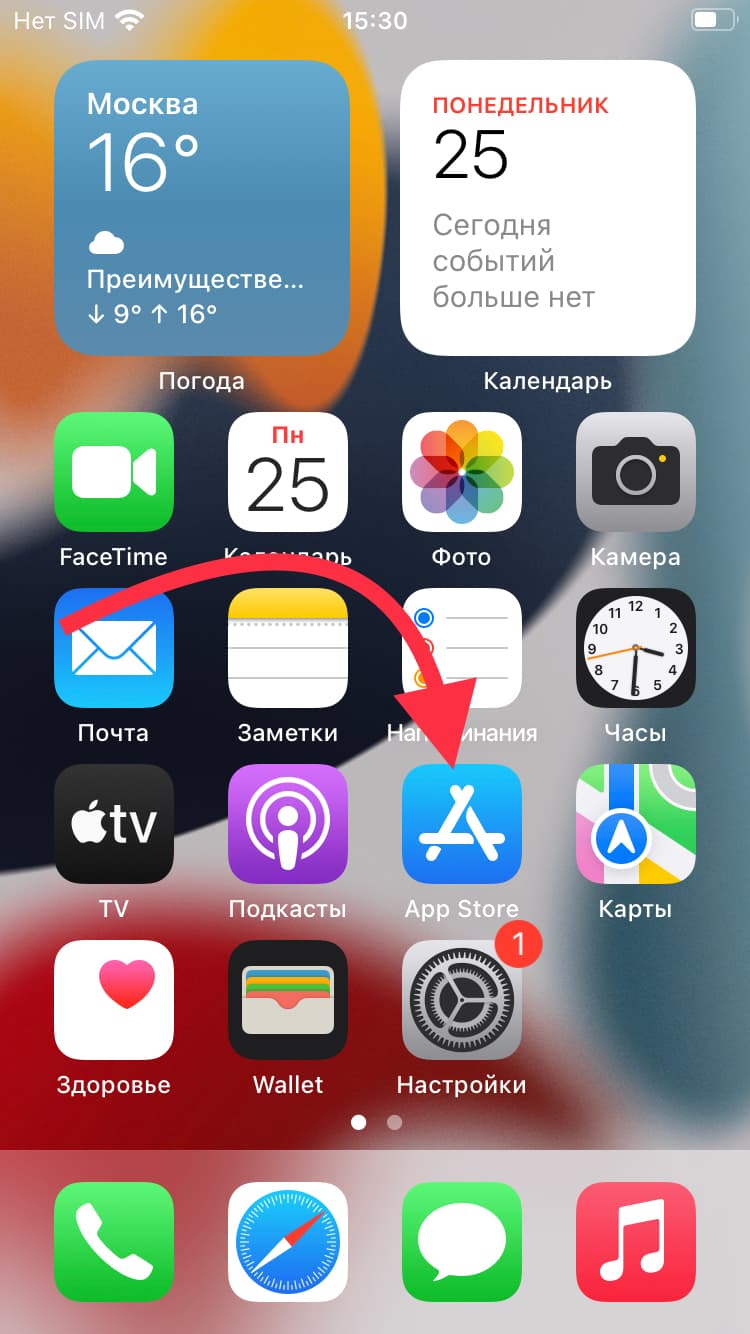
Task: Open Настройки with the notification badge
Action: point(462,1000)
